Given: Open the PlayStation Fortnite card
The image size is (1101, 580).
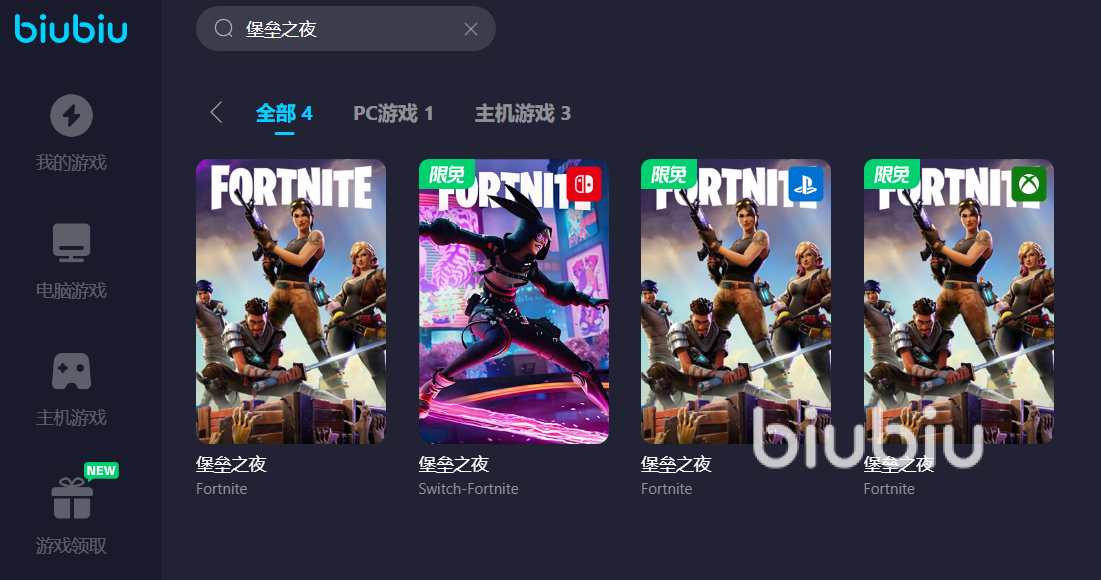Looking at the screenshot, I should [x=735, y=301].
